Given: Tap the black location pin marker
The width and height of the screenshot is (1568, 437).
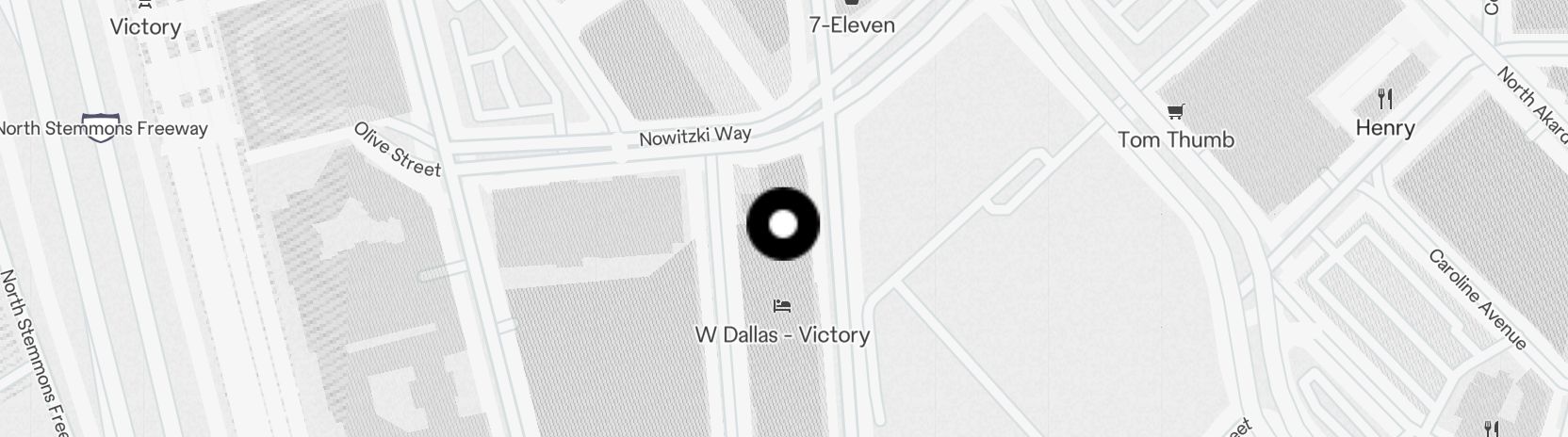Looking at the screenshot, I should click(783, 225).
